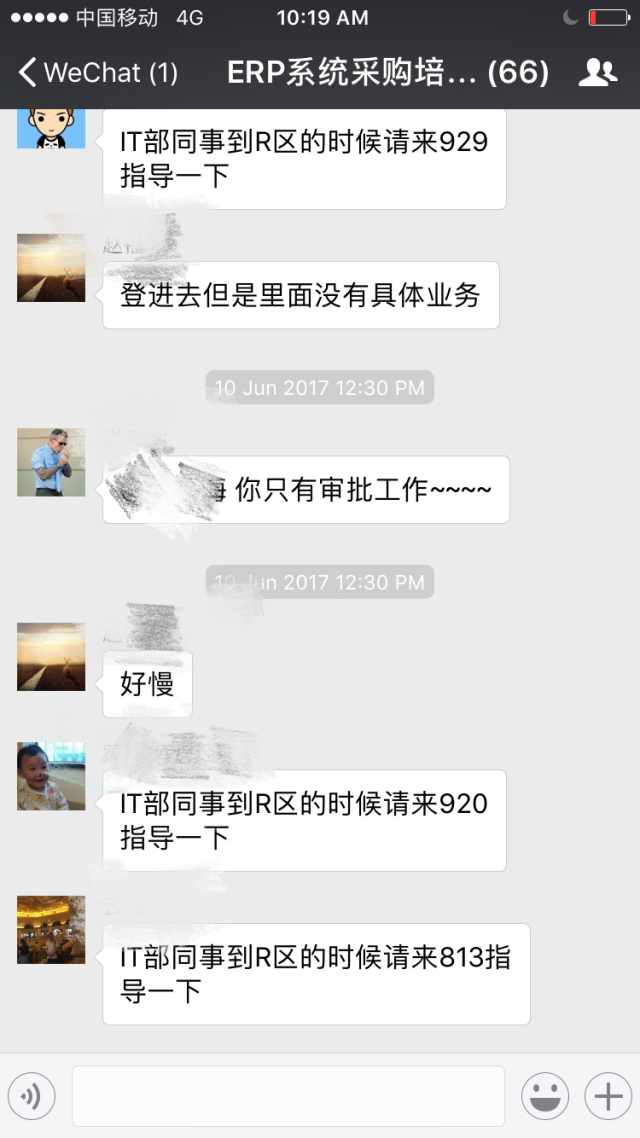Open avatar beside 登进去但是里面没有具体业务 message
640x1138 pixels.
click(51, 268)
